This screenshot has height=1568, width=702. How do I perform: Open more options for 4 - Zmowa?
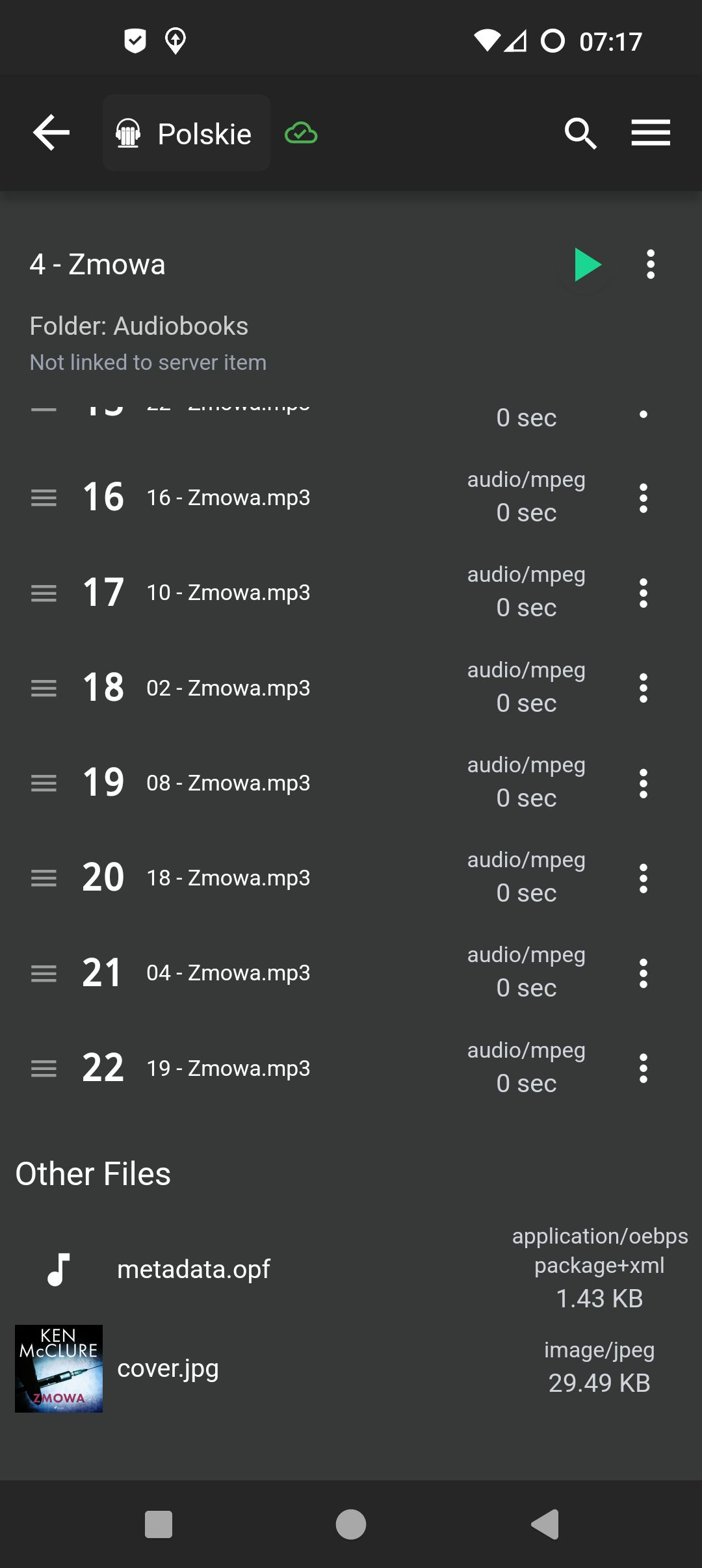[x=651, y=265]
